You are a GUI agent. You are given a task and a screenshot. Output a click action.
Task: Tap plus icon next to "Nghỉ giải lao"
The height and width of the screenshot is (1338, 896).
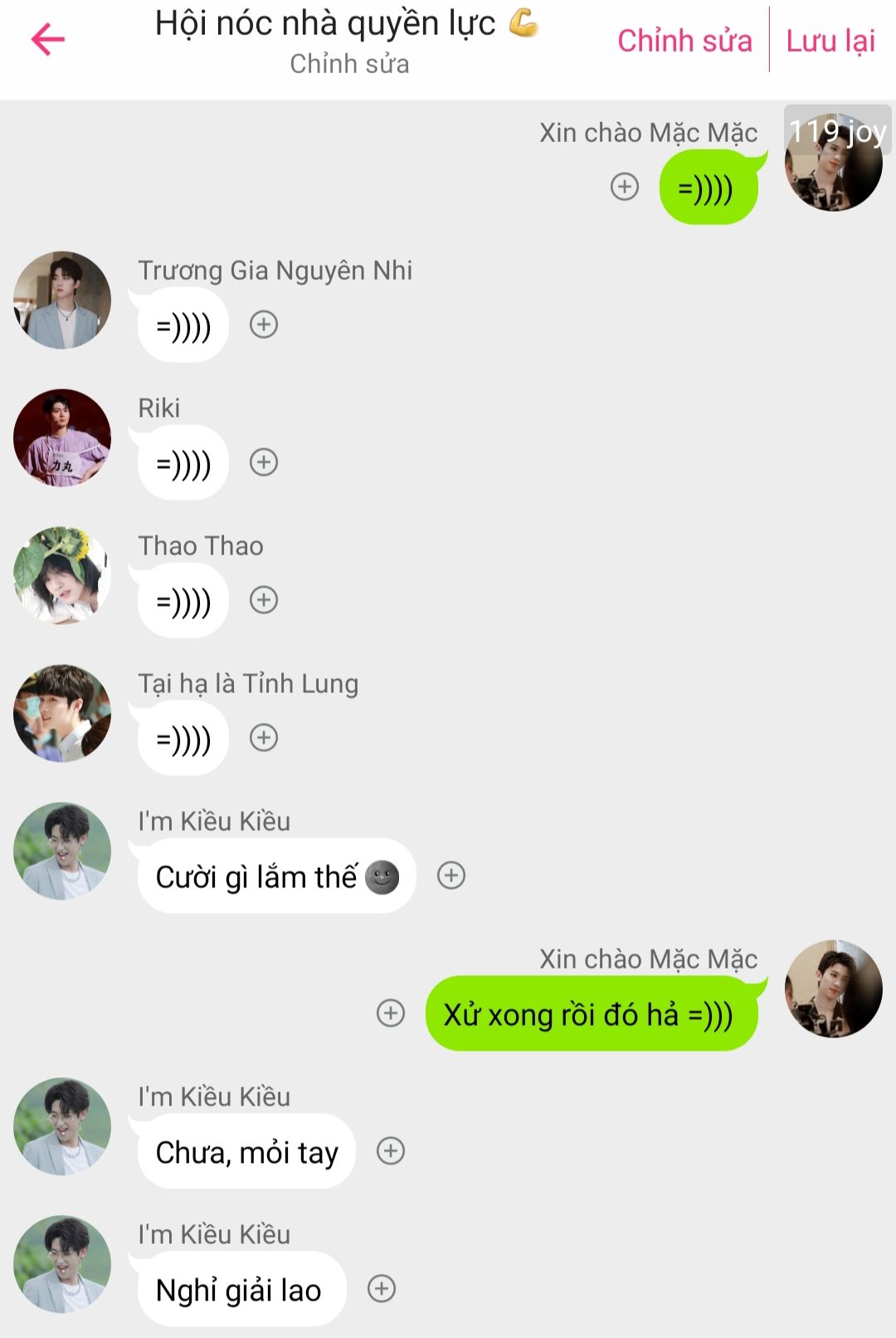(x=382, y=1289)
